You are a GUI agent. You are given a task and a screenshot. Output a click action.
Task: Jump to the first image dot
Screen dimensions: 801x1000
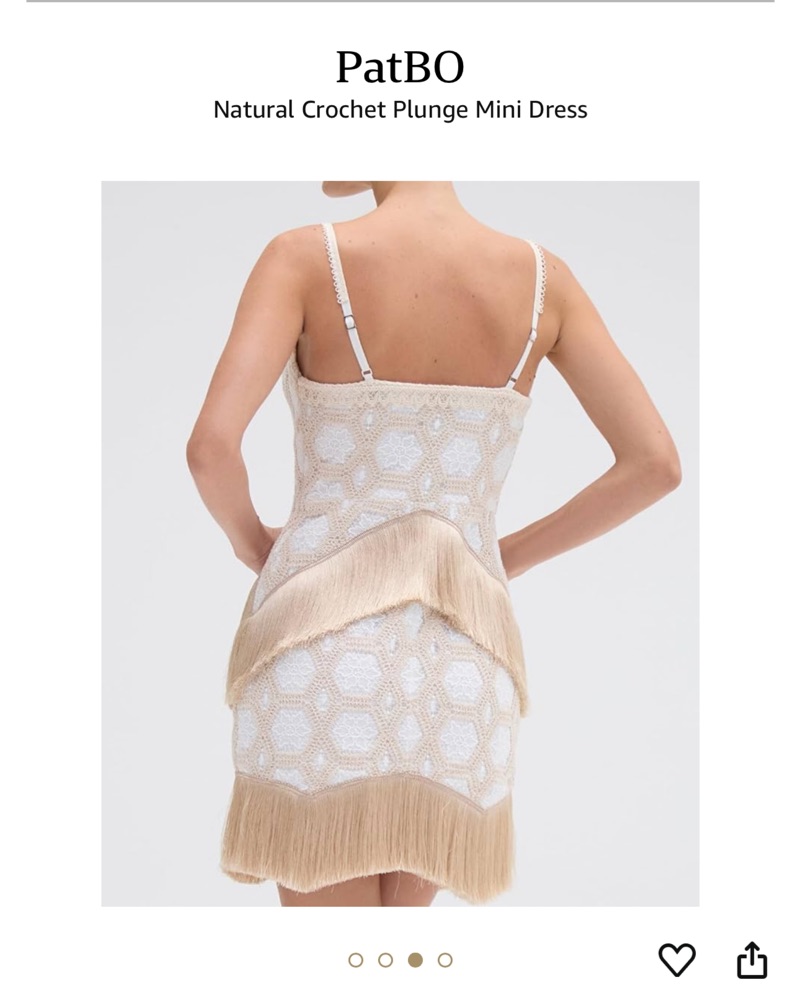point(355,960)
